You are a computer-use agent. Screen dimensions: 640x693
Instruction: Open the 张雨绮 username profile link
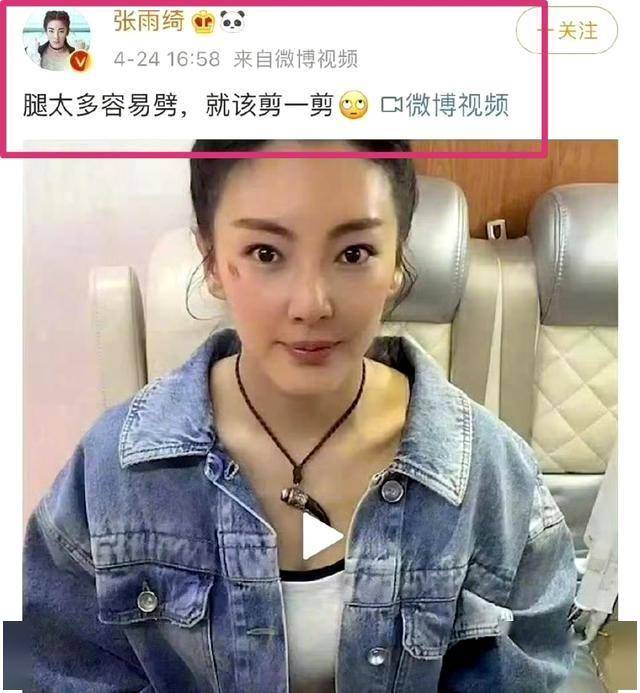[149, 21]
